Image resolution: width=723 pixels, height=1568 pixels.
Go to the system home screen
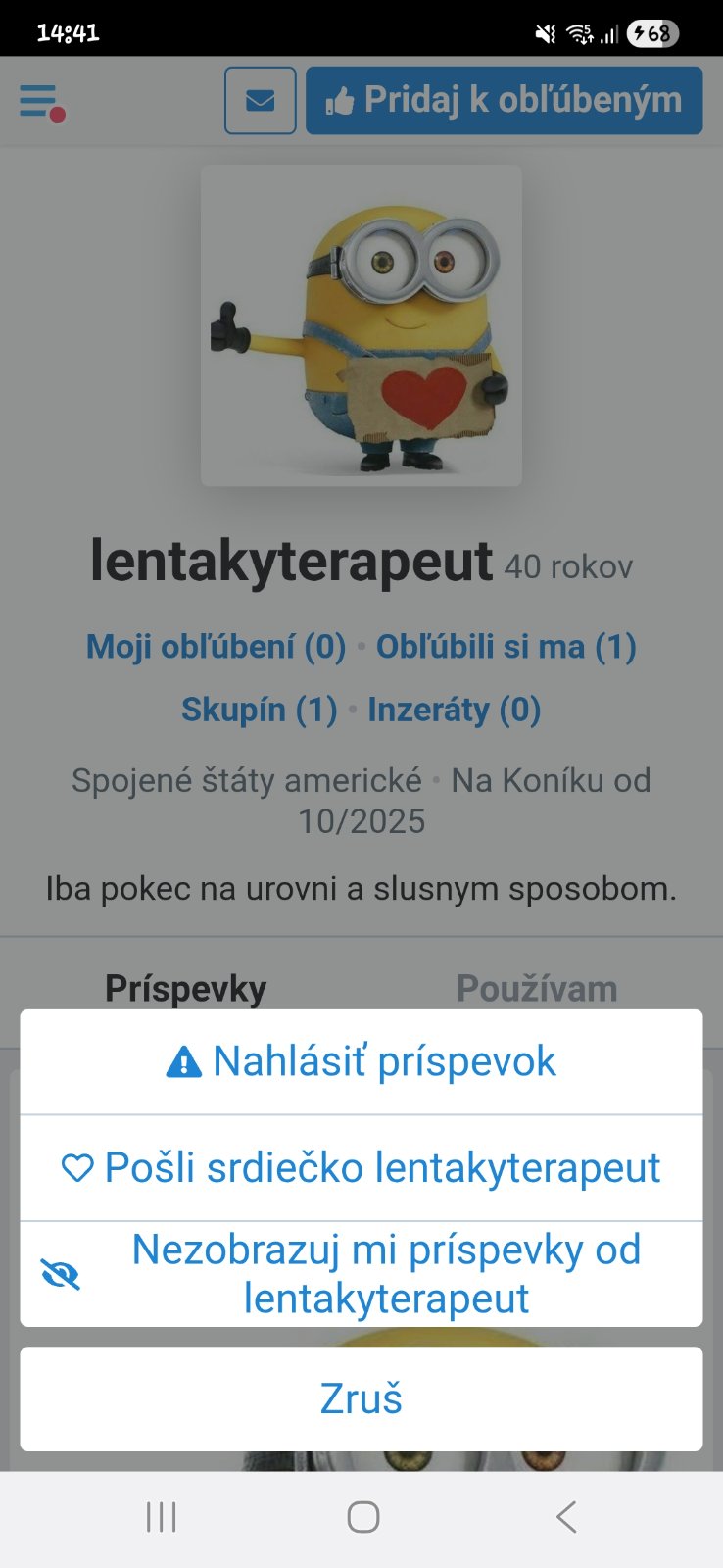362,1517
